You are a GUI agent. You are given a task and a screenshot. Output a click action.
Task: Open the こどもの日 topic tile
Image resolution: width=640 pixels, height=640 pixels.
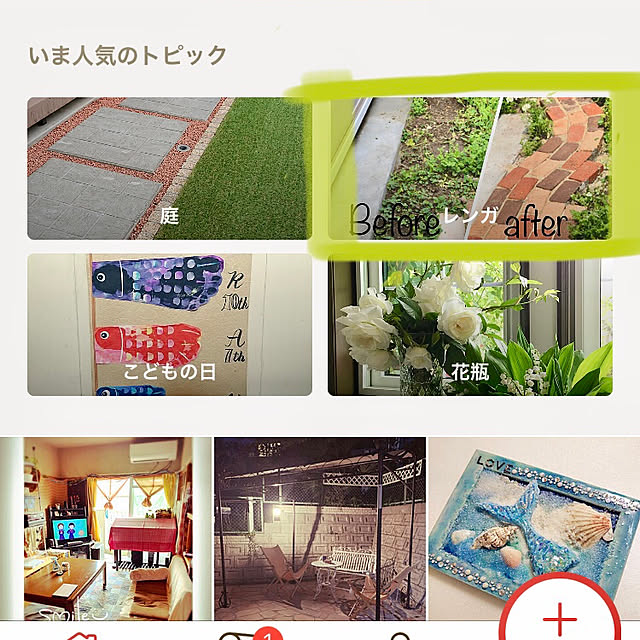(169, 324)
